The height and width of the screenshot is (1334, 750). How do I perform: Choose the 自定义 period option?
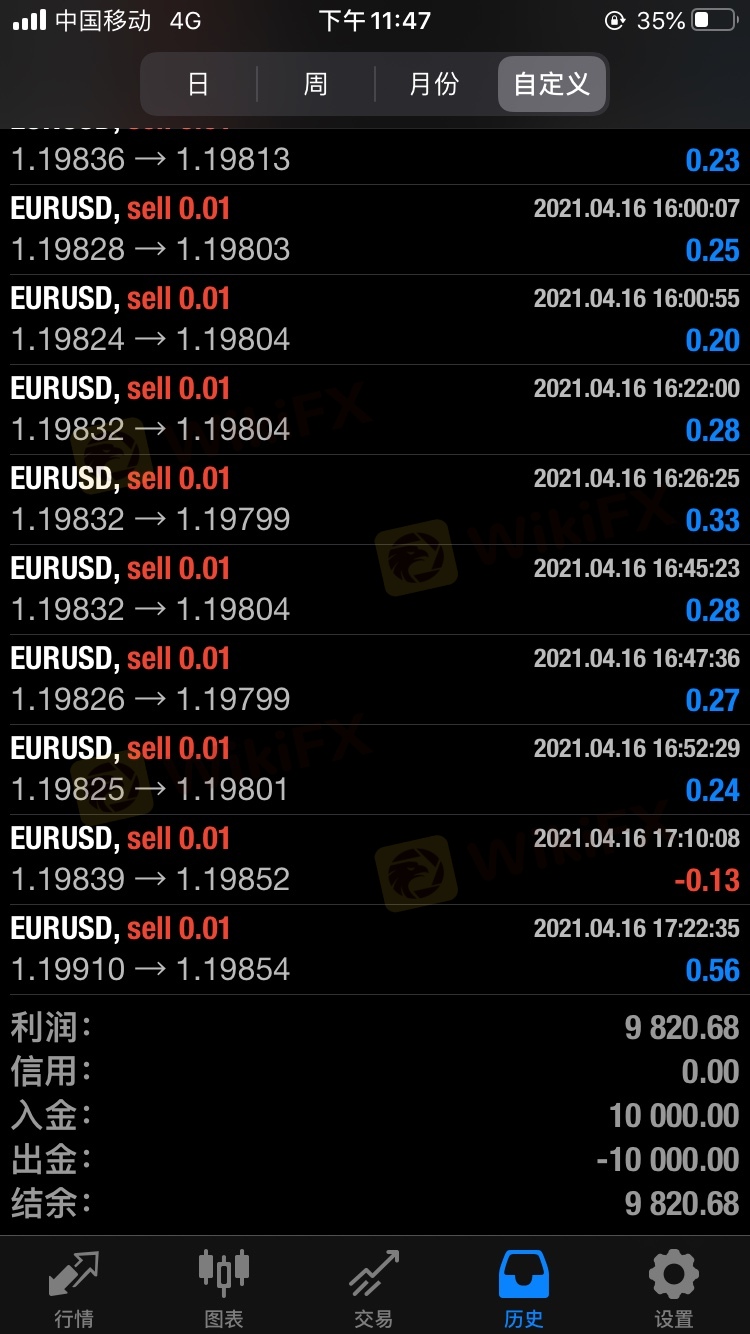point(552,84)
